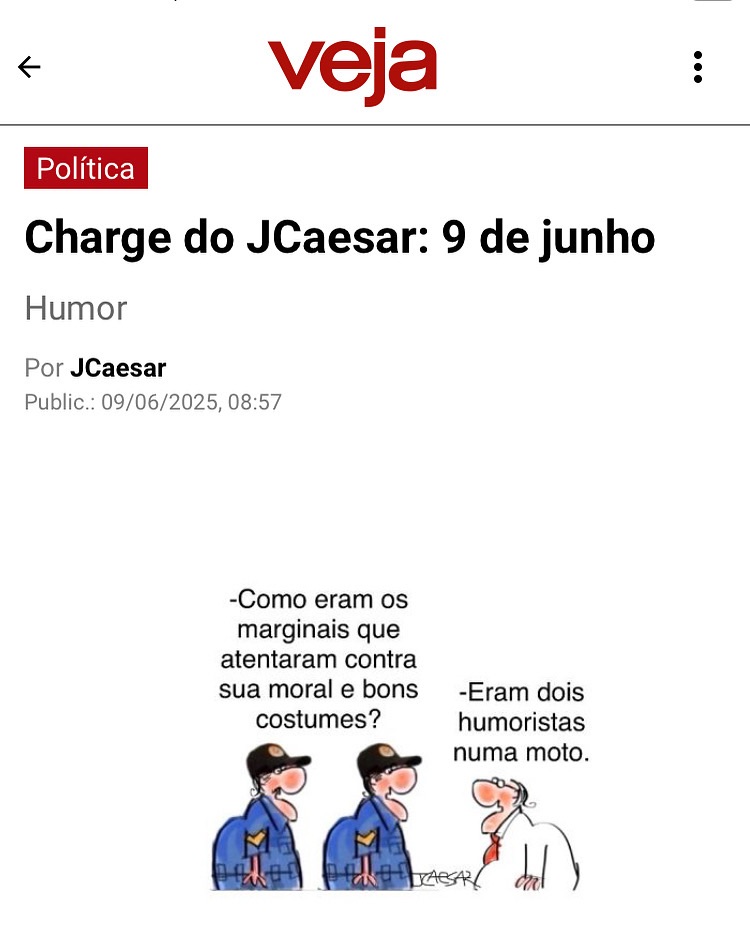Open the three-dot overflow menu
Image resolution: width=750 pixels, height=929 pixels.
click(698, 67)
